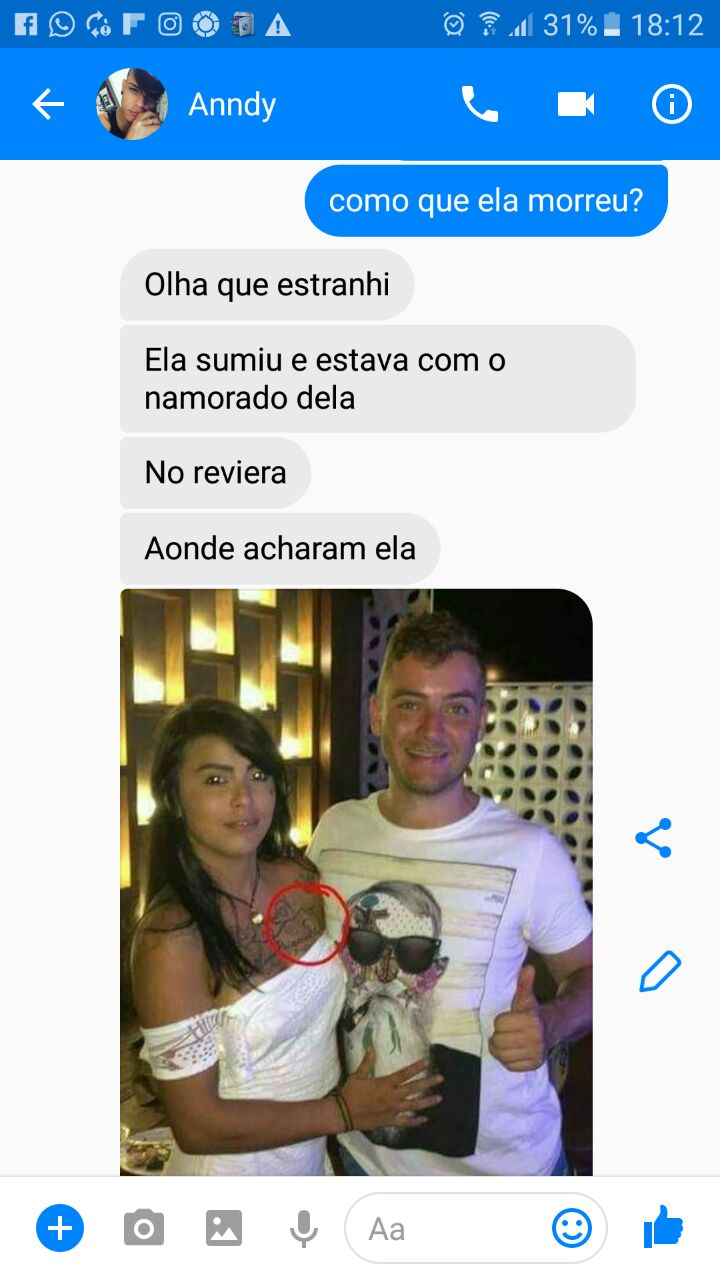Send a thumbs-up like
720x1280 pixels.
(x=663, y=1227)
